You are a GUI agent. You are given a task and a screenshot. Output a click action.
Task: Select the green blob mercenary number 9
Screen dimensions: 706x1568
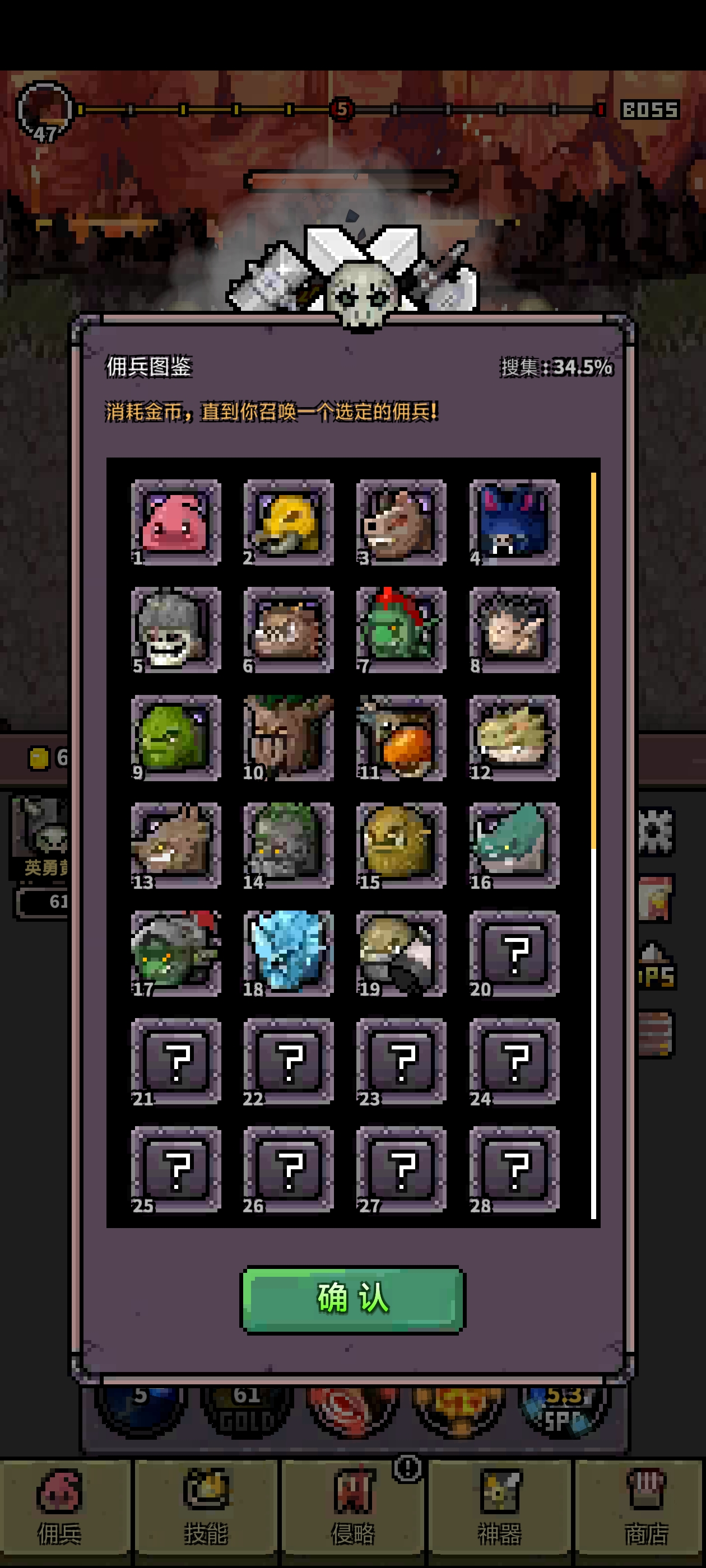point(175,738)
